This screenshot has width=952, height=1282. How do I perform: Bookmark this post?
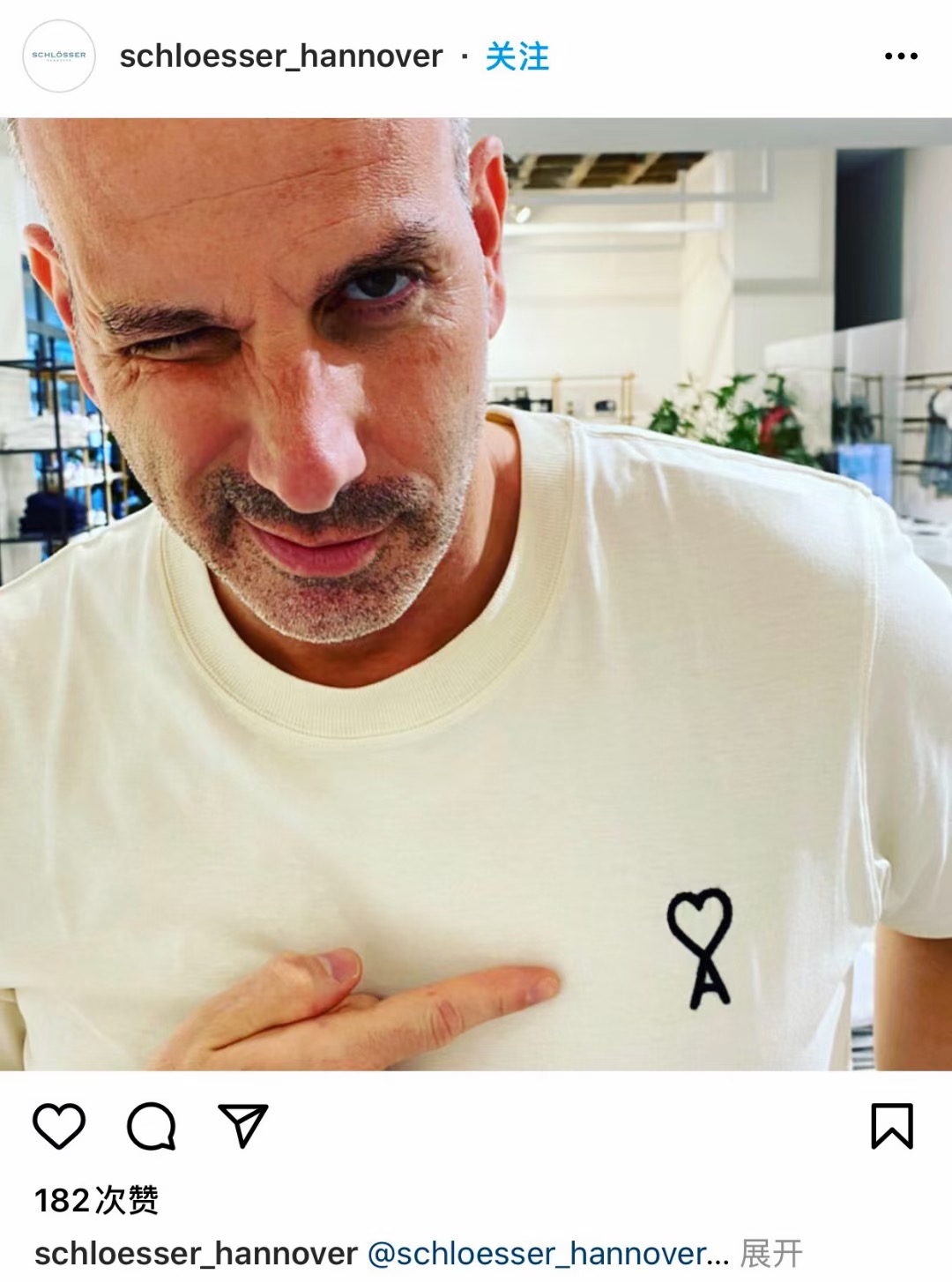pos(891,1126)
